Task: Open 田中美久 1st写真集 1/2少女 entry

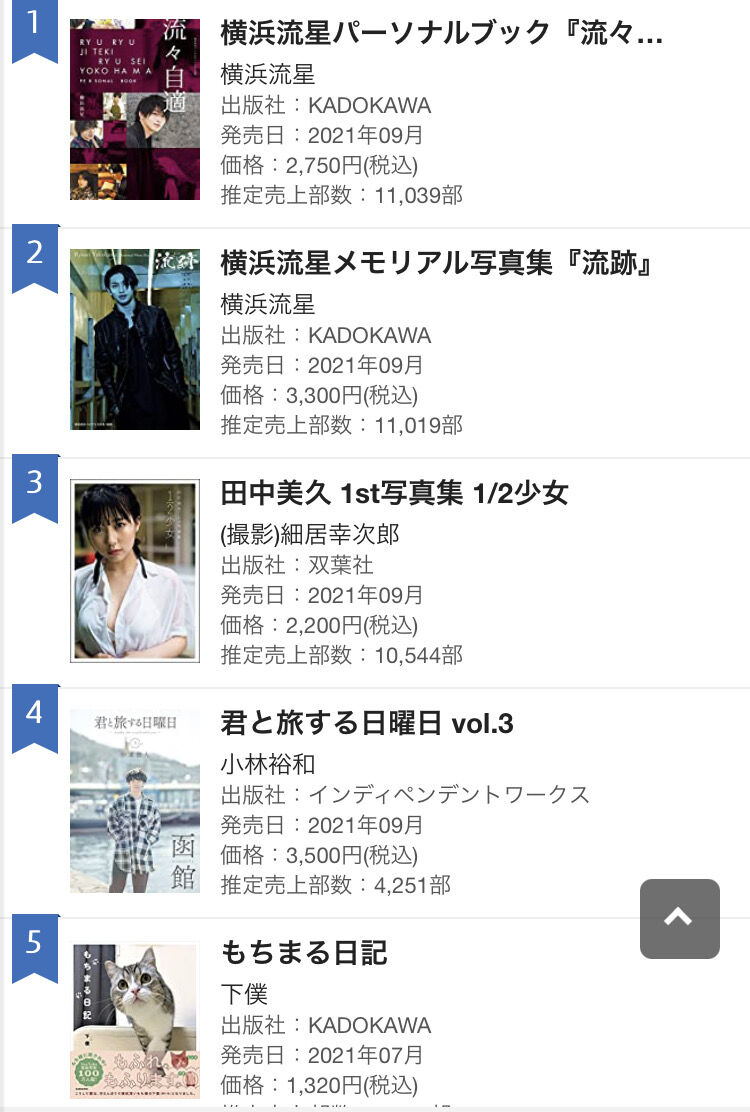Action: point(394,493)
